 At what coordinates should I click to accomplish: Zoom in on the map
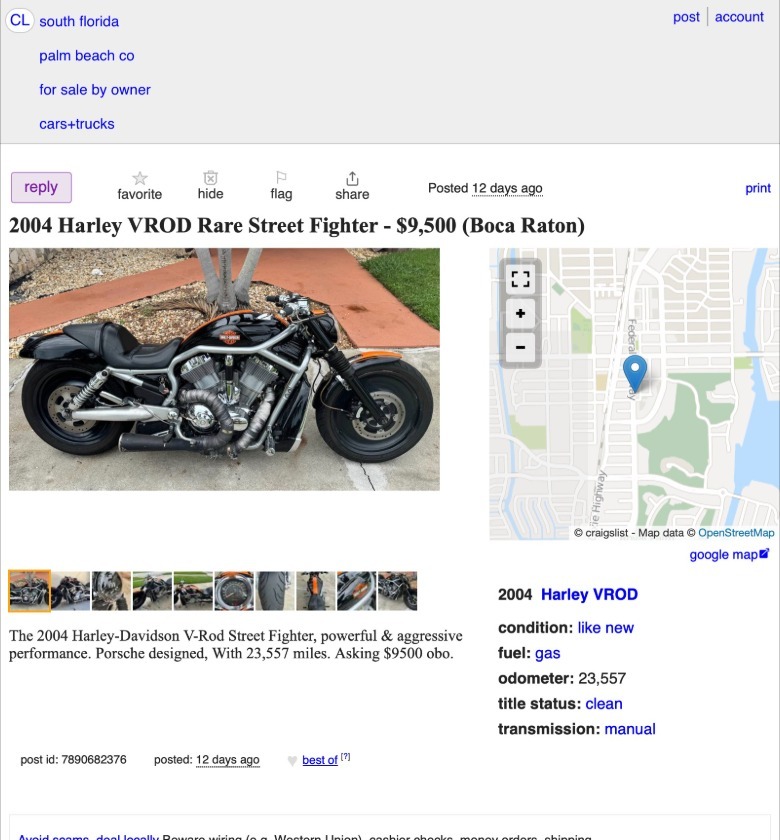[x=520, y=314]
